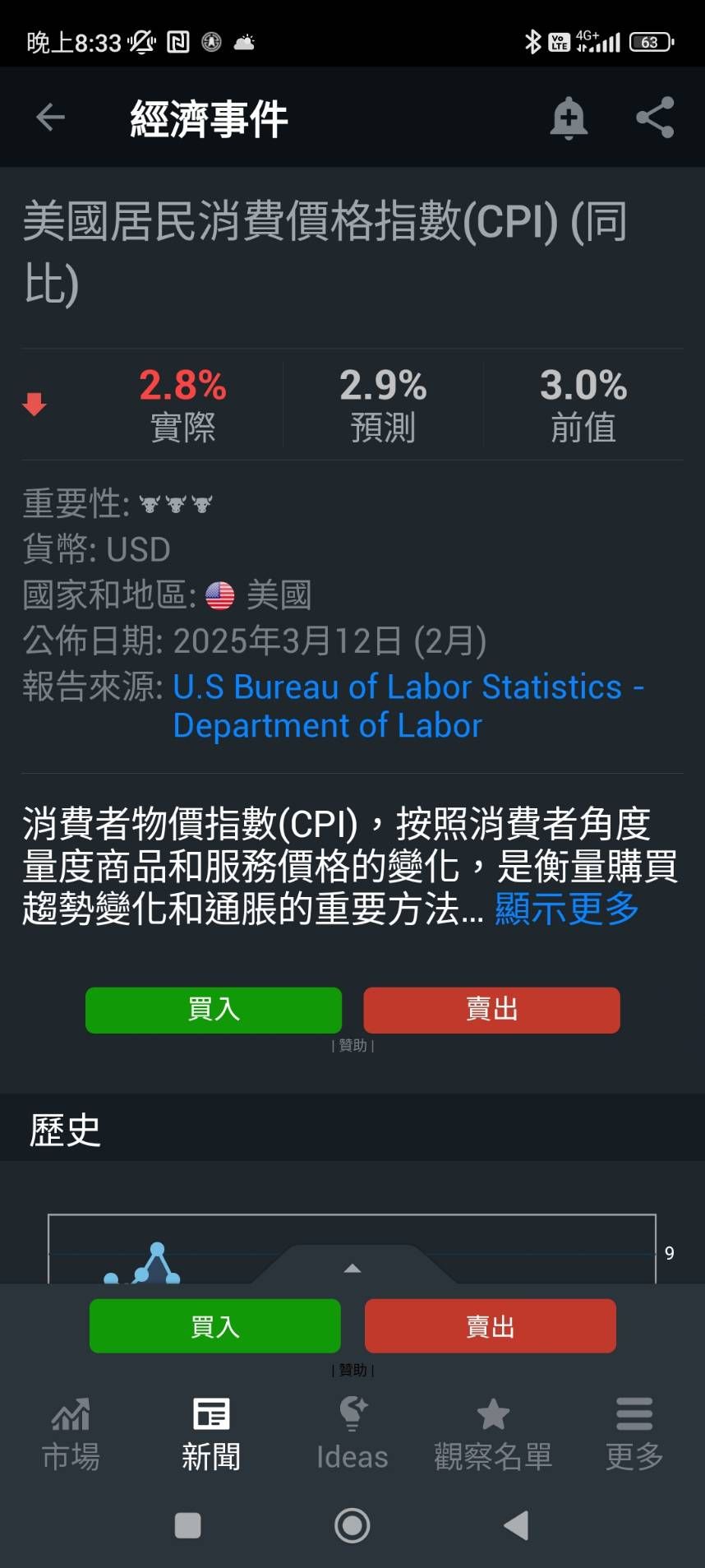The image size is (705, 1568).
Task: Open the U.S Bureau of Labor Statistics link
Action: point(407,687)
